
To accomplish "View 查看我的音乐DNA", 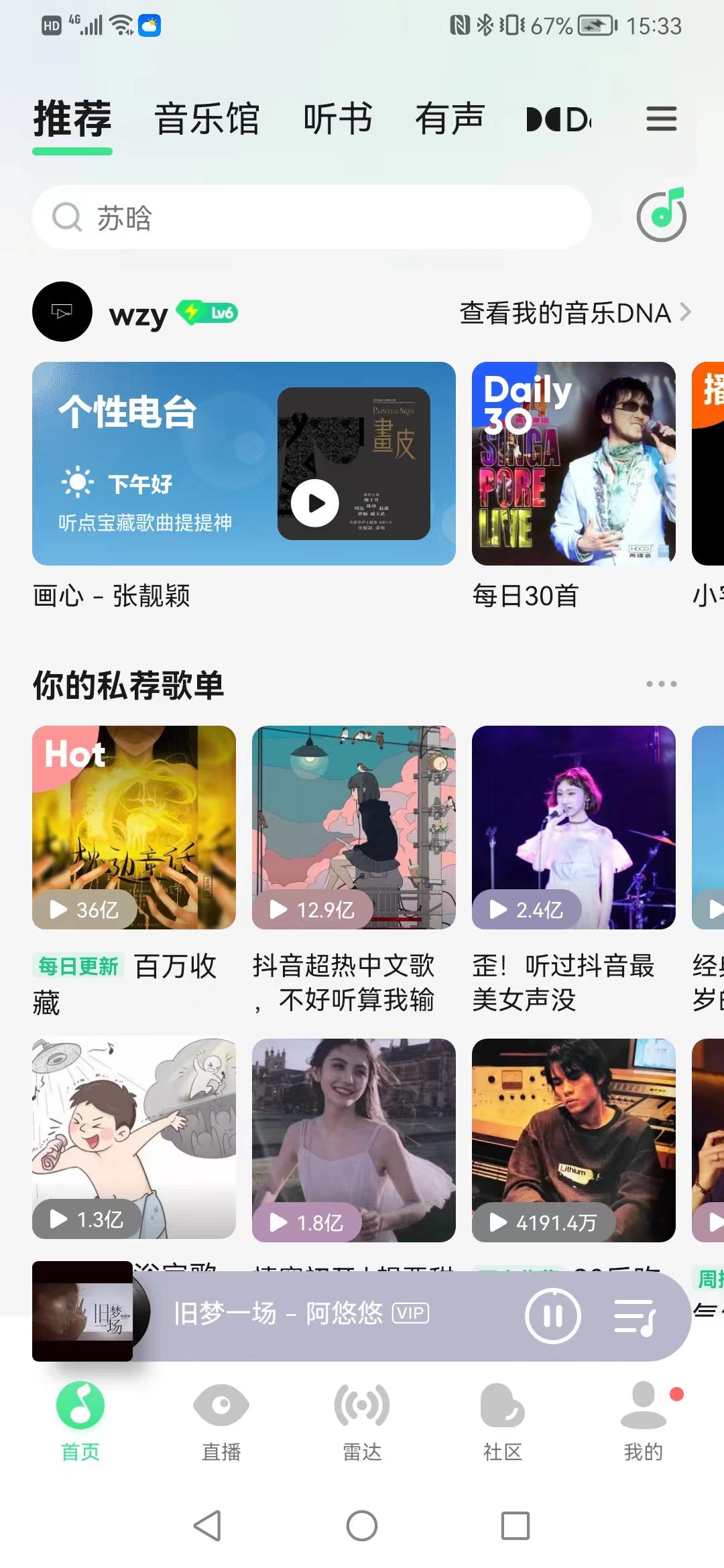I will coord(574,313).
